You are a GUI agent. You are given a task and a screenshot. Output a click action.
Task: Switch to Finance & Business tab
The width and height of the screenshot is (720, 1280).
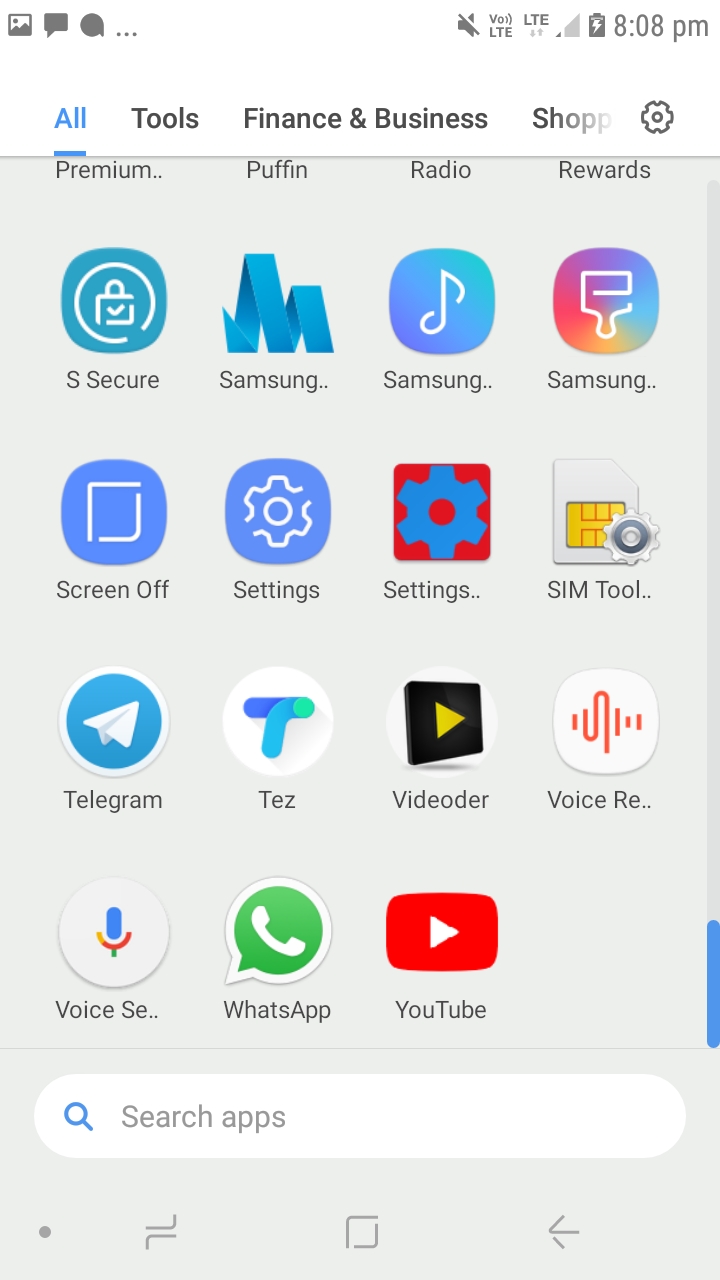[366, 118]
